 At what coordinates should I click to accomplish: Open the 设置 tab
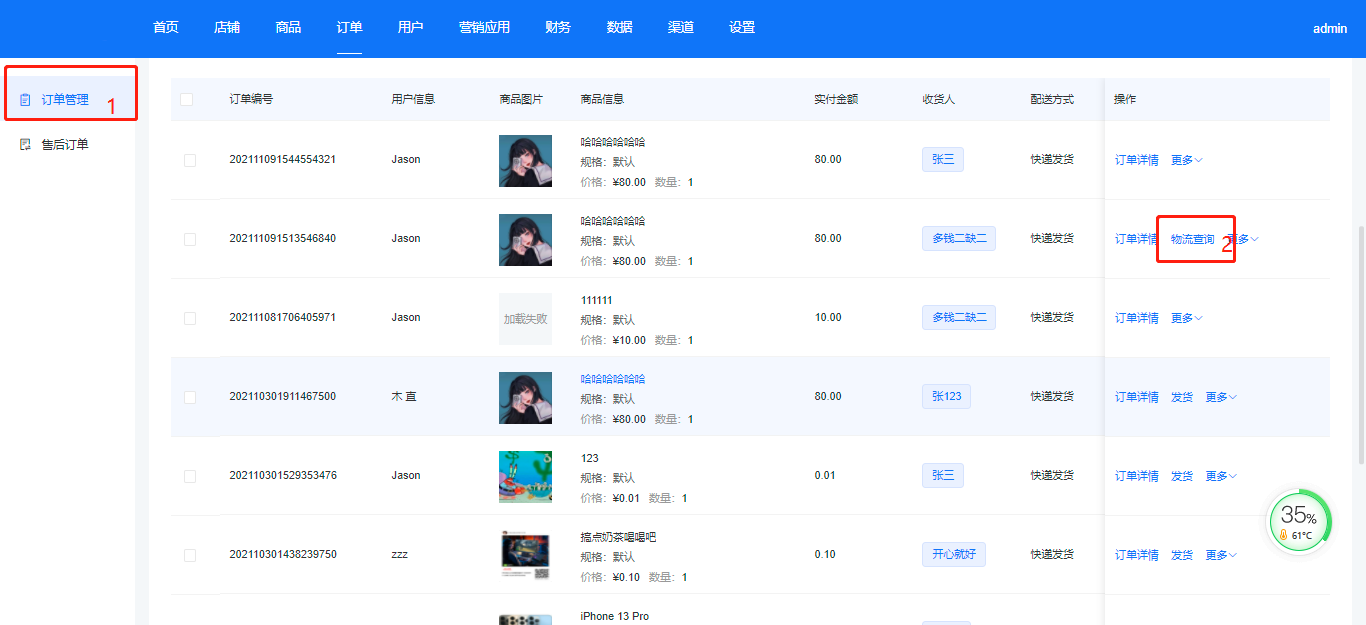[742, 27]
